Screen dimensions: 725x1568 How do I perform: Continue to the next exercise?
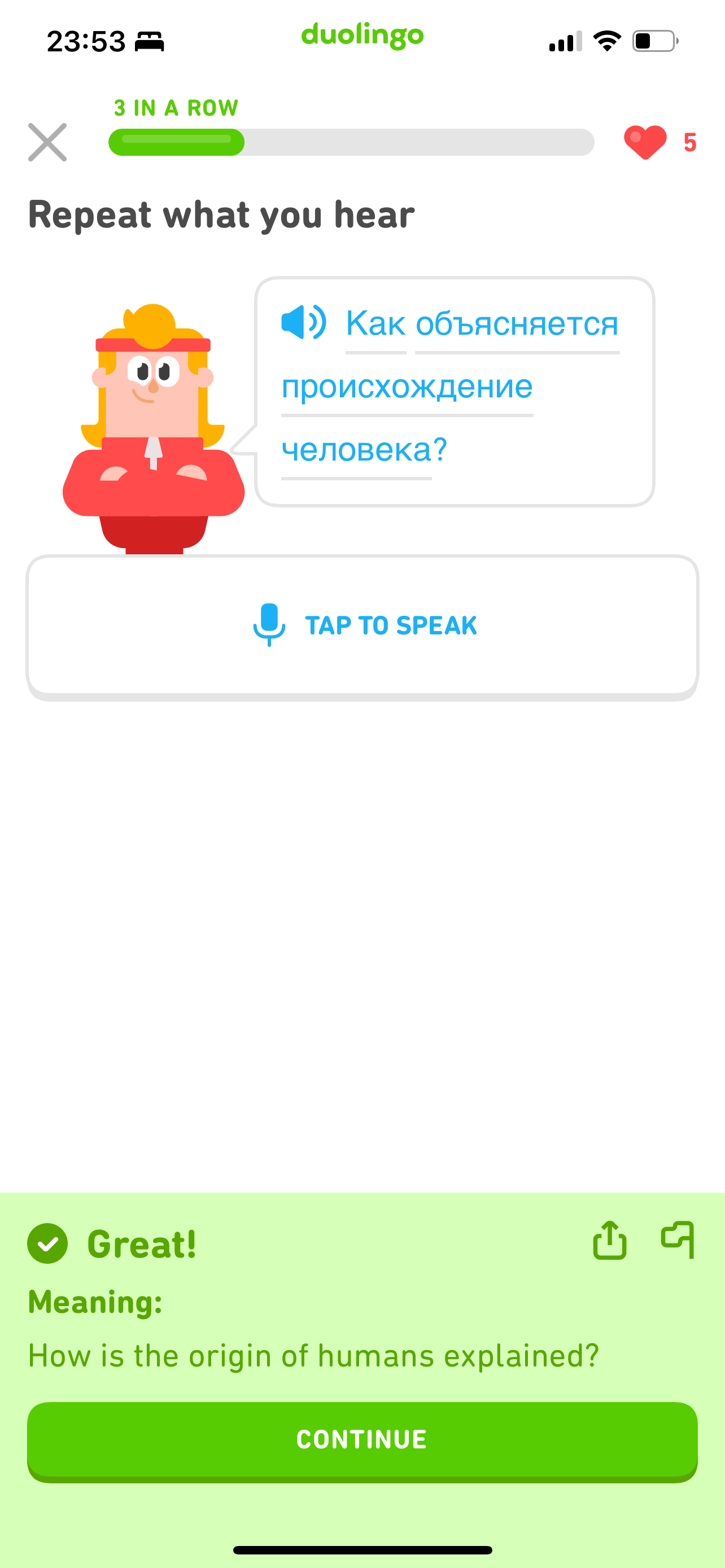362,1440
